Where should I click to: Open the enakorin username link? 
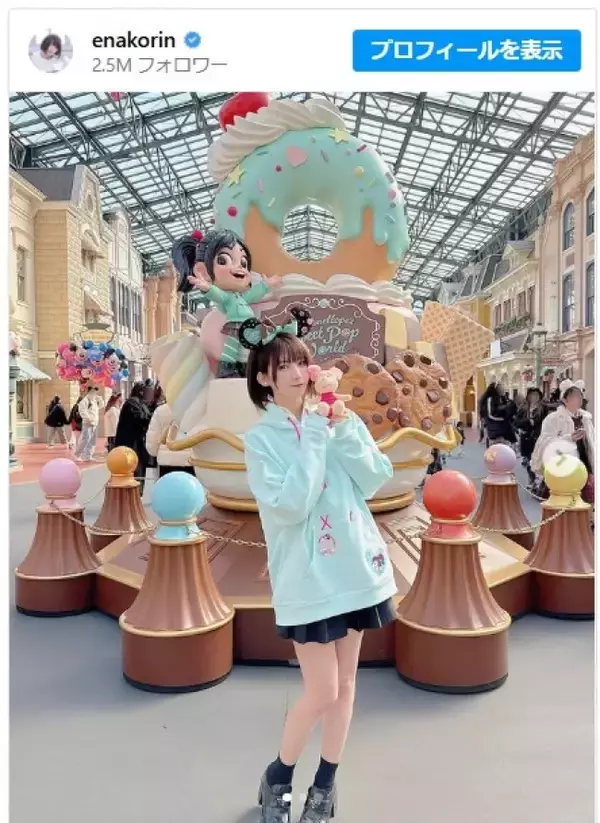[x=132, y=40]
